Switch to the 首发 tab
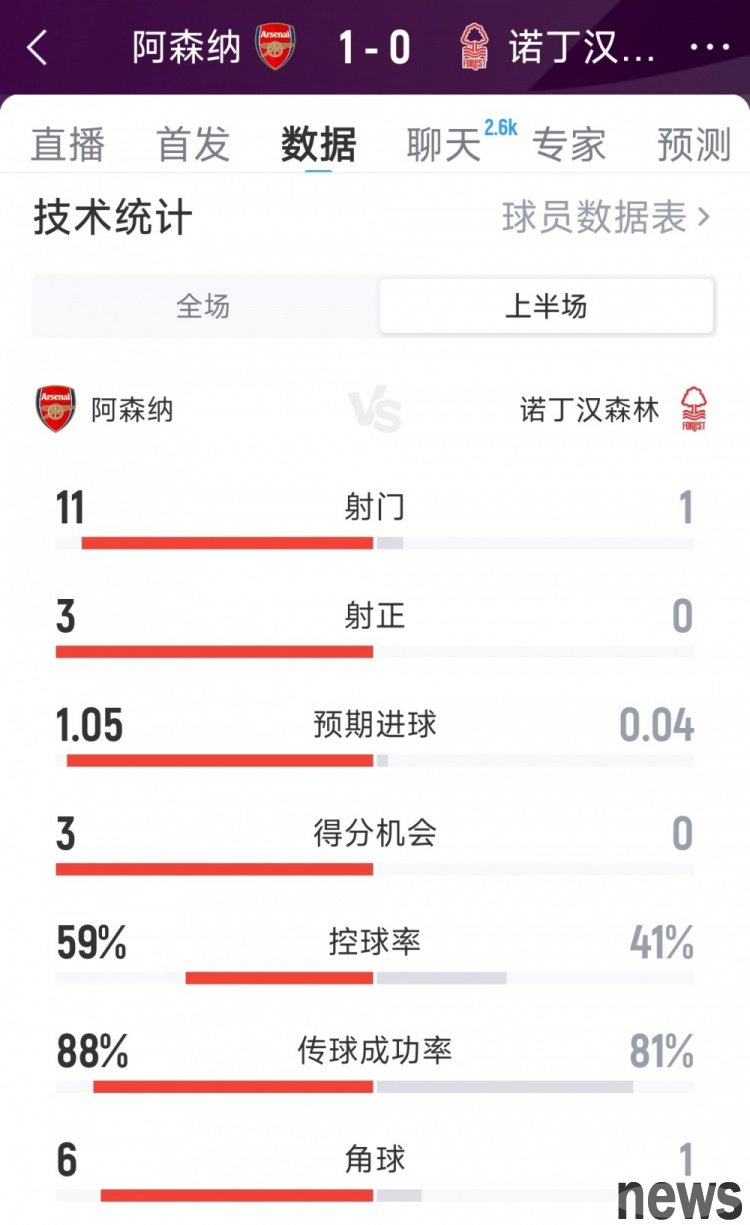This screenshot has height=1225, width=750. point(193,145)
